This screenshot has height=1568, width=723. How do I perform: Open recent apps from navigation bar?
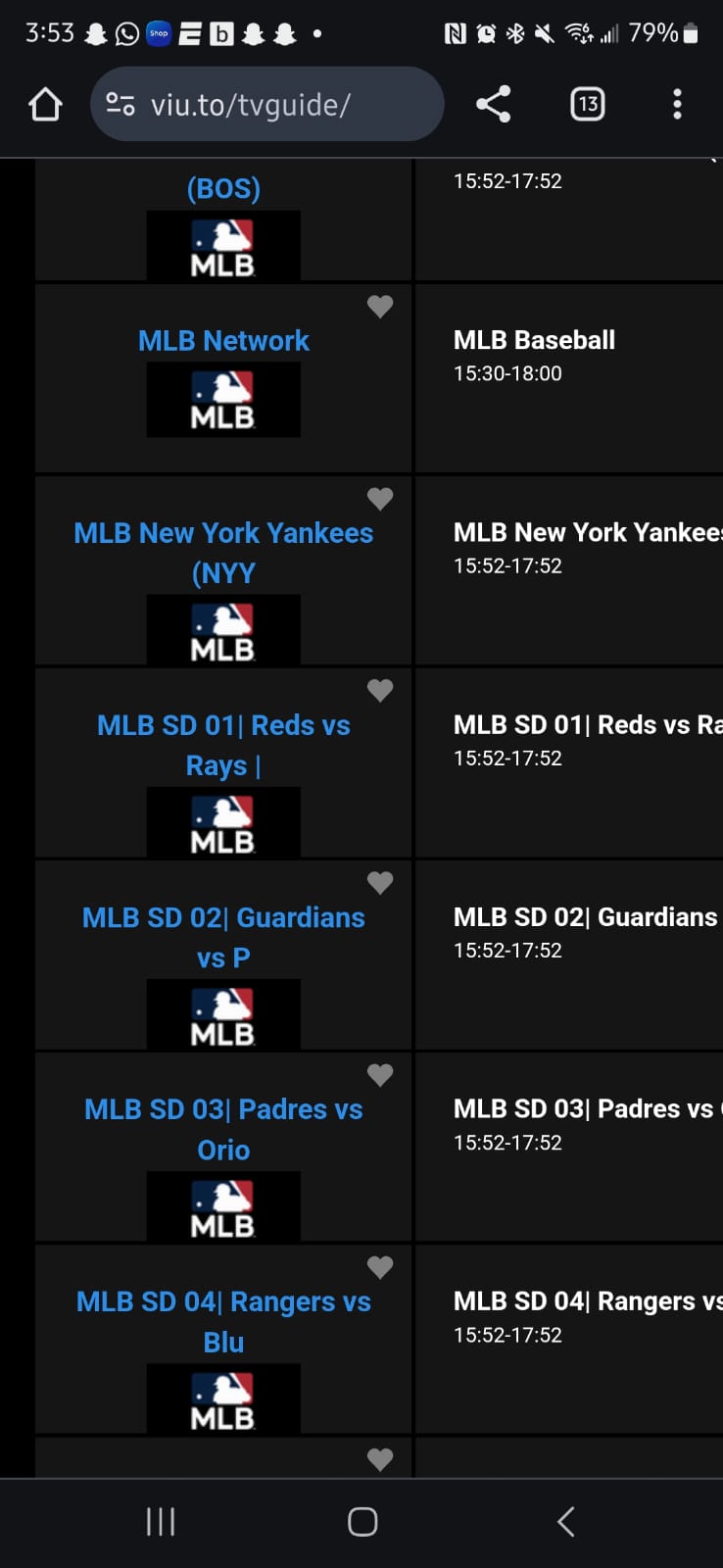(x=161, y=1522)
